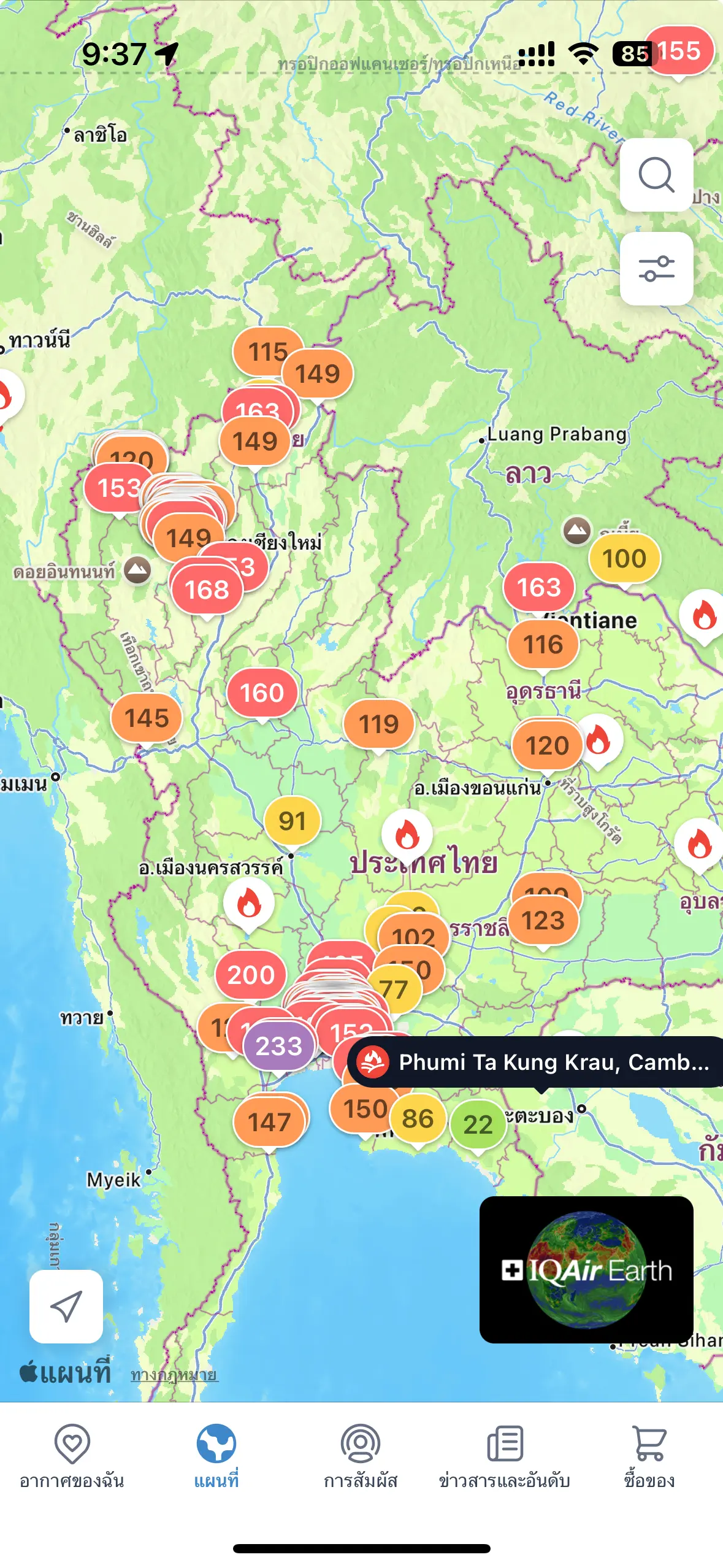Switch to the ซื้อของ shop tab
Image resolution: width=723 pixels, height=1568 pixels.
(x=649, y=1456)
